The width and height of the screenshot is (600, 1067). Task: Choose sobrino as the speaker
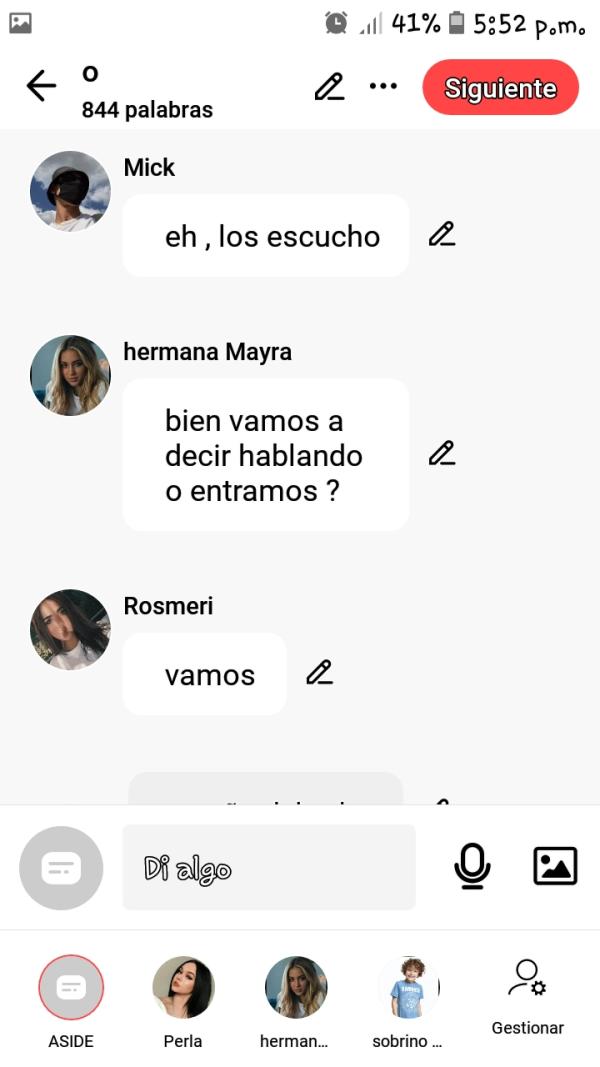408,988
